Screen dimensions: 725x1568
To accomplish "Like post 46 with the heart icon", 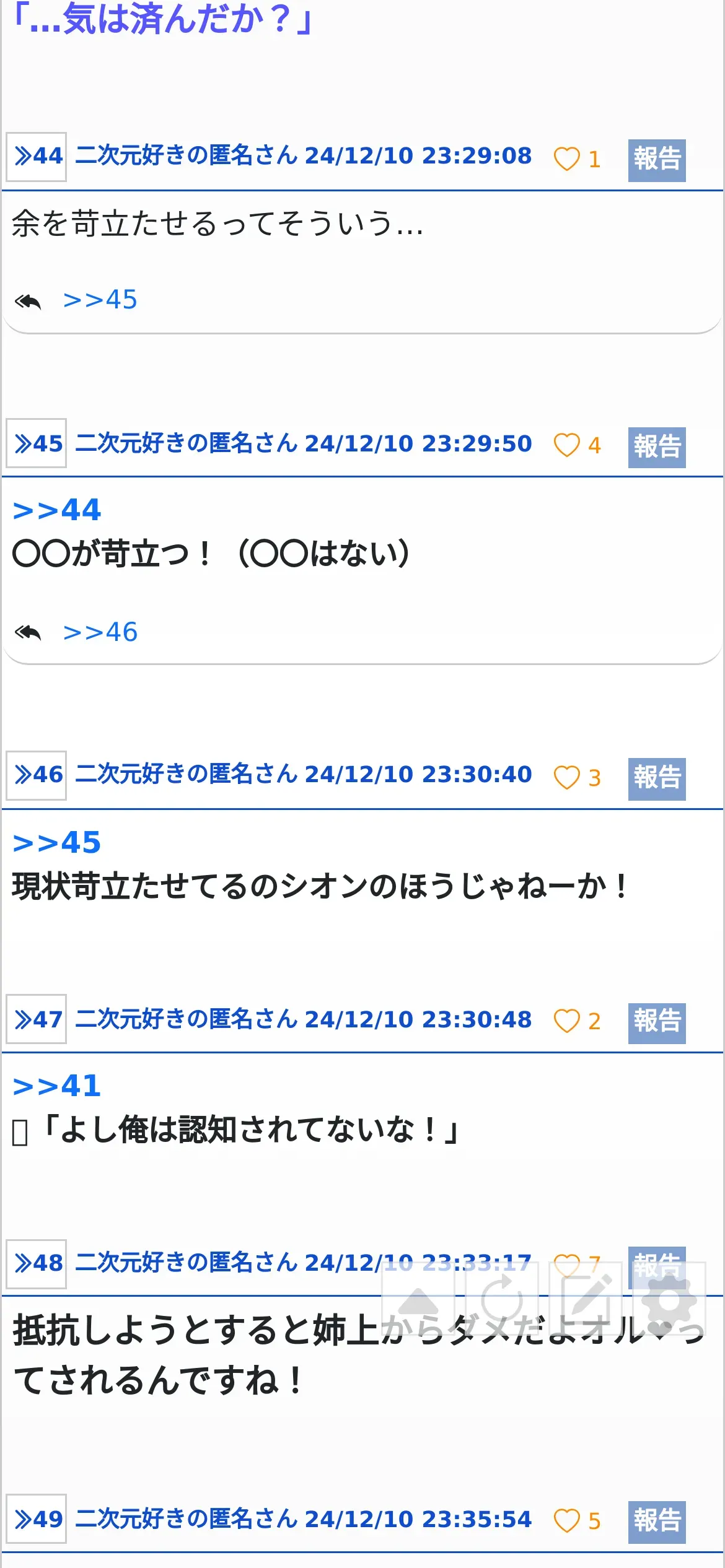I will pos(566,777).
